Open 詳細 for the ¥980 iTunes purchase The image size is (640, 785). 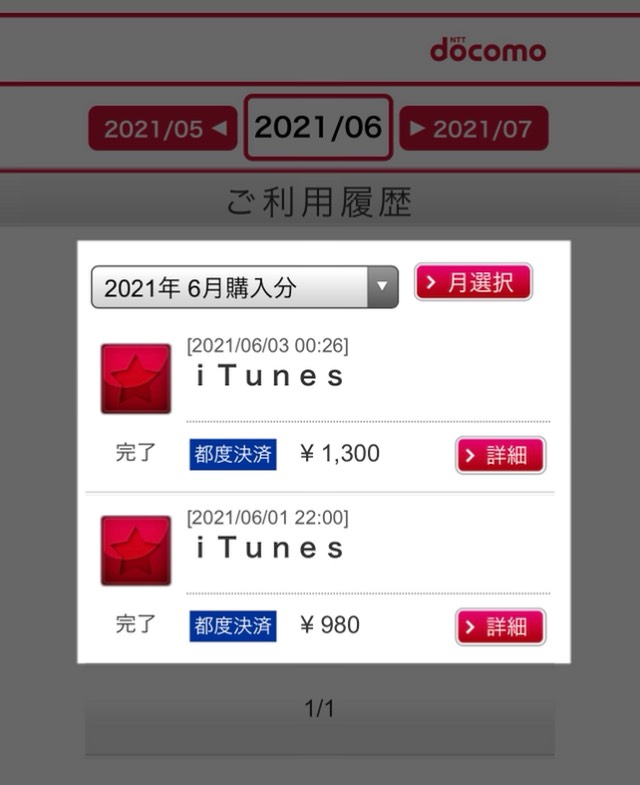tap(500, 627)
